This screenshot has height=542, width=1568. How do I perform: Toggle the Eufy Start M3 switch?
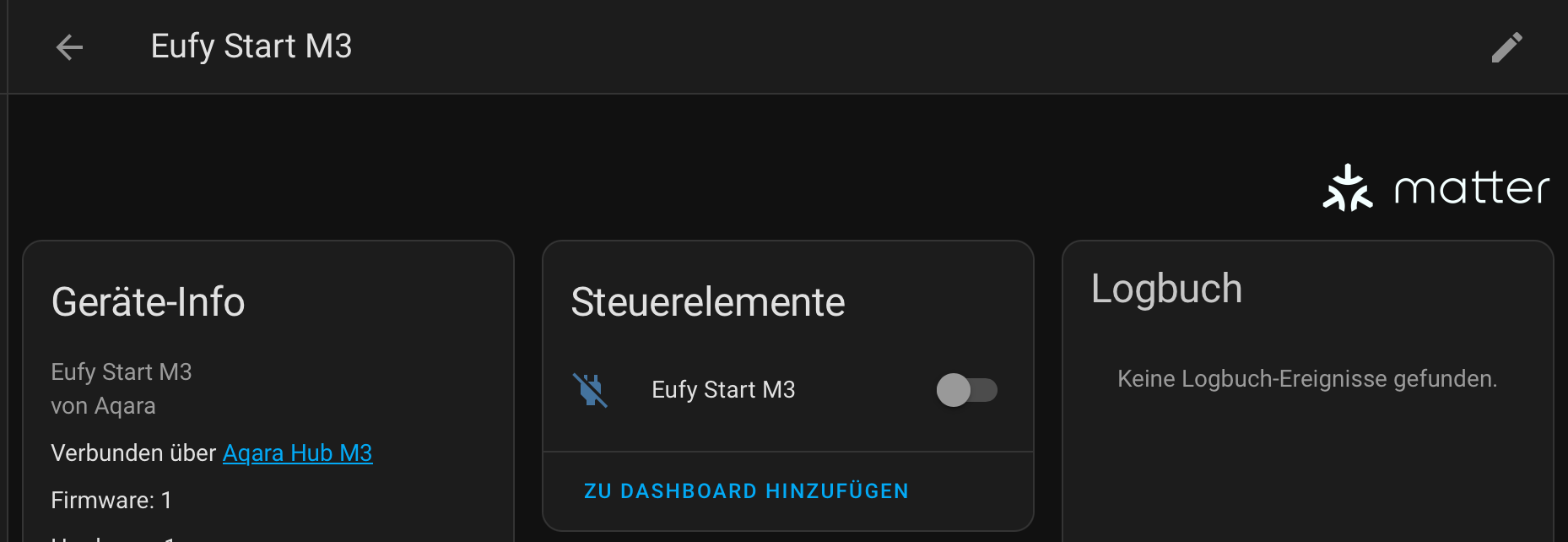pyautogui.click(x=966, y=390)
